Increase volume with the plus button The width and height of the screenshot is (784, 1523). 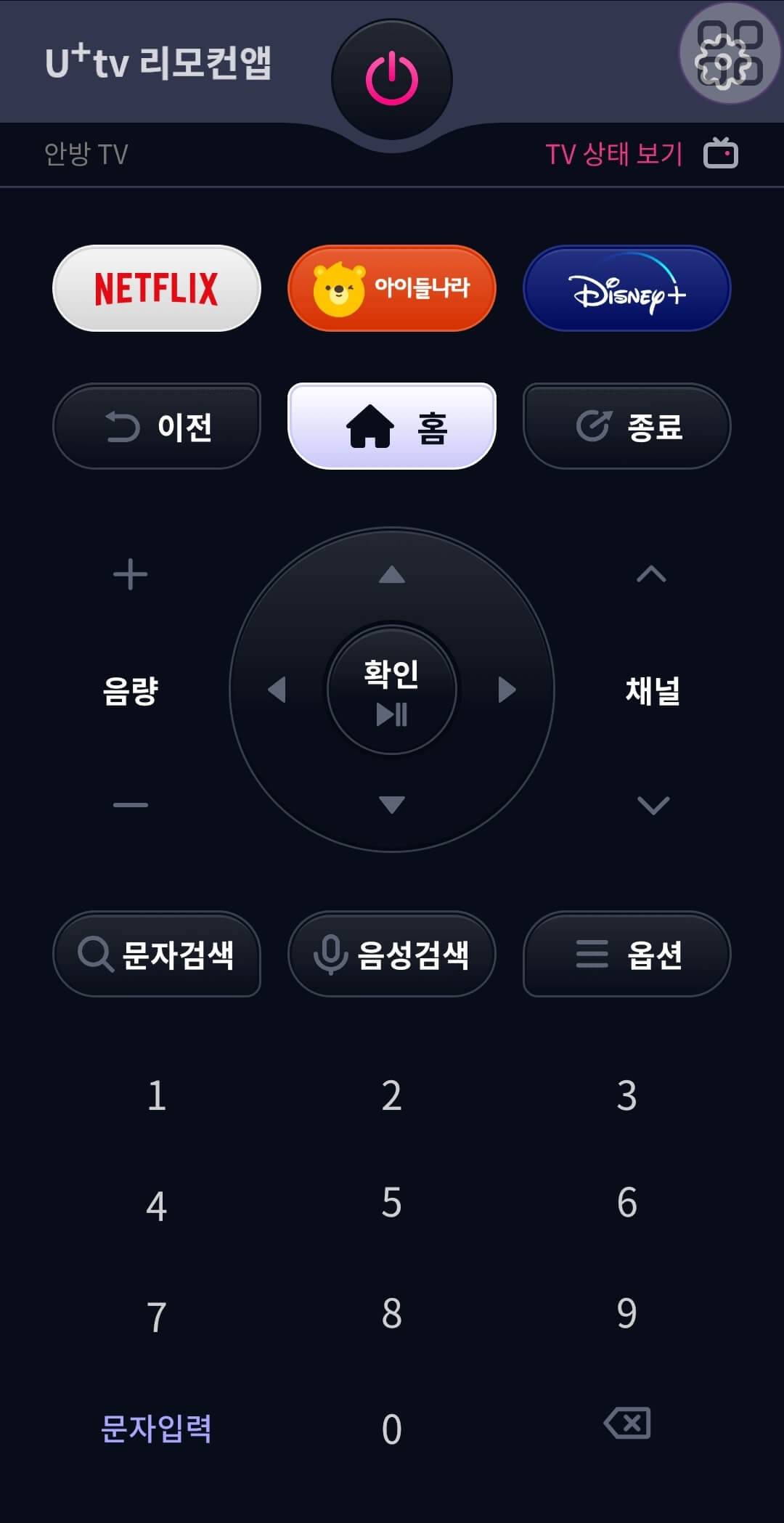[131, 575]
